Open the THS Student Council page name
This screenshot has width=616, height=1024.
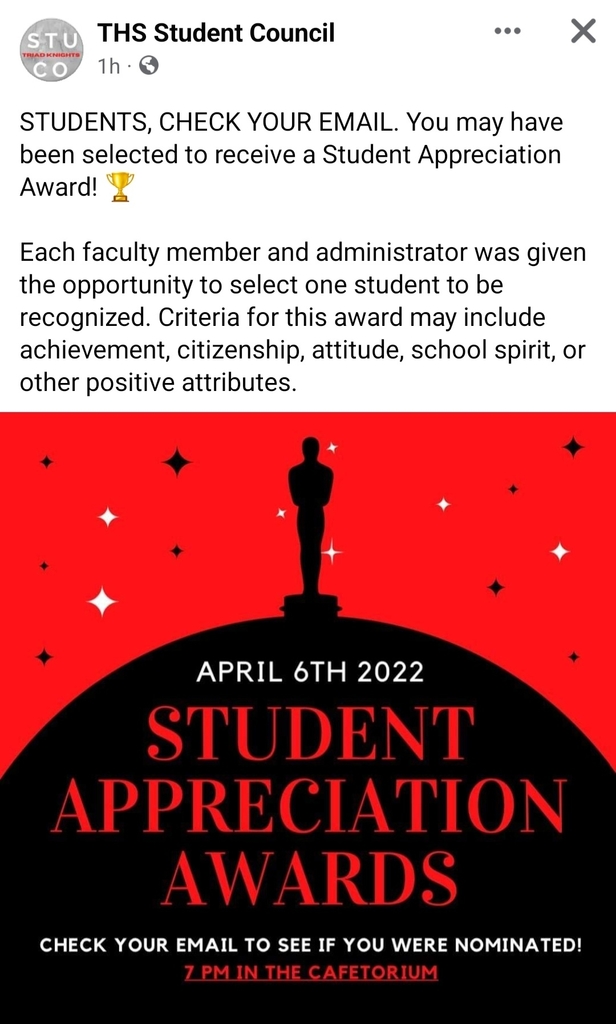pyautogui.click(x=216, y=33)
